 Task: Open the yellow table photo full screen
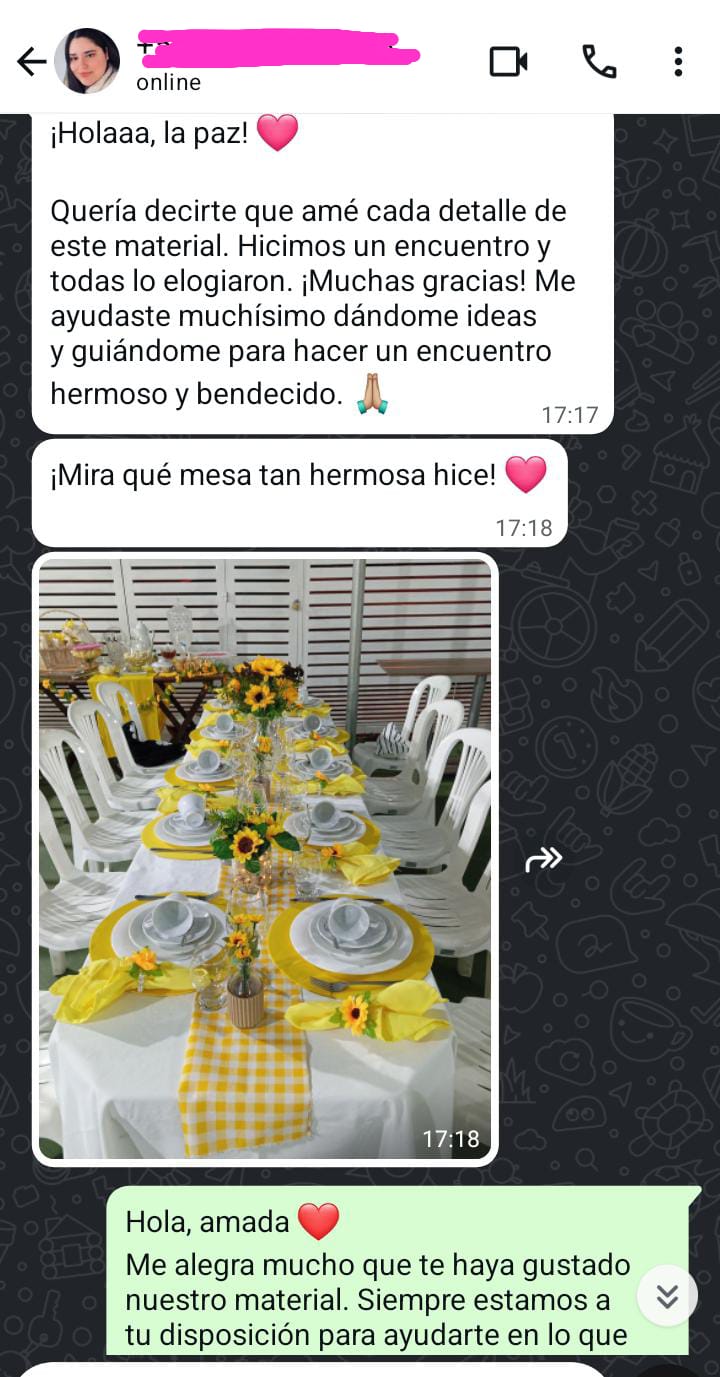pos(265,860)
